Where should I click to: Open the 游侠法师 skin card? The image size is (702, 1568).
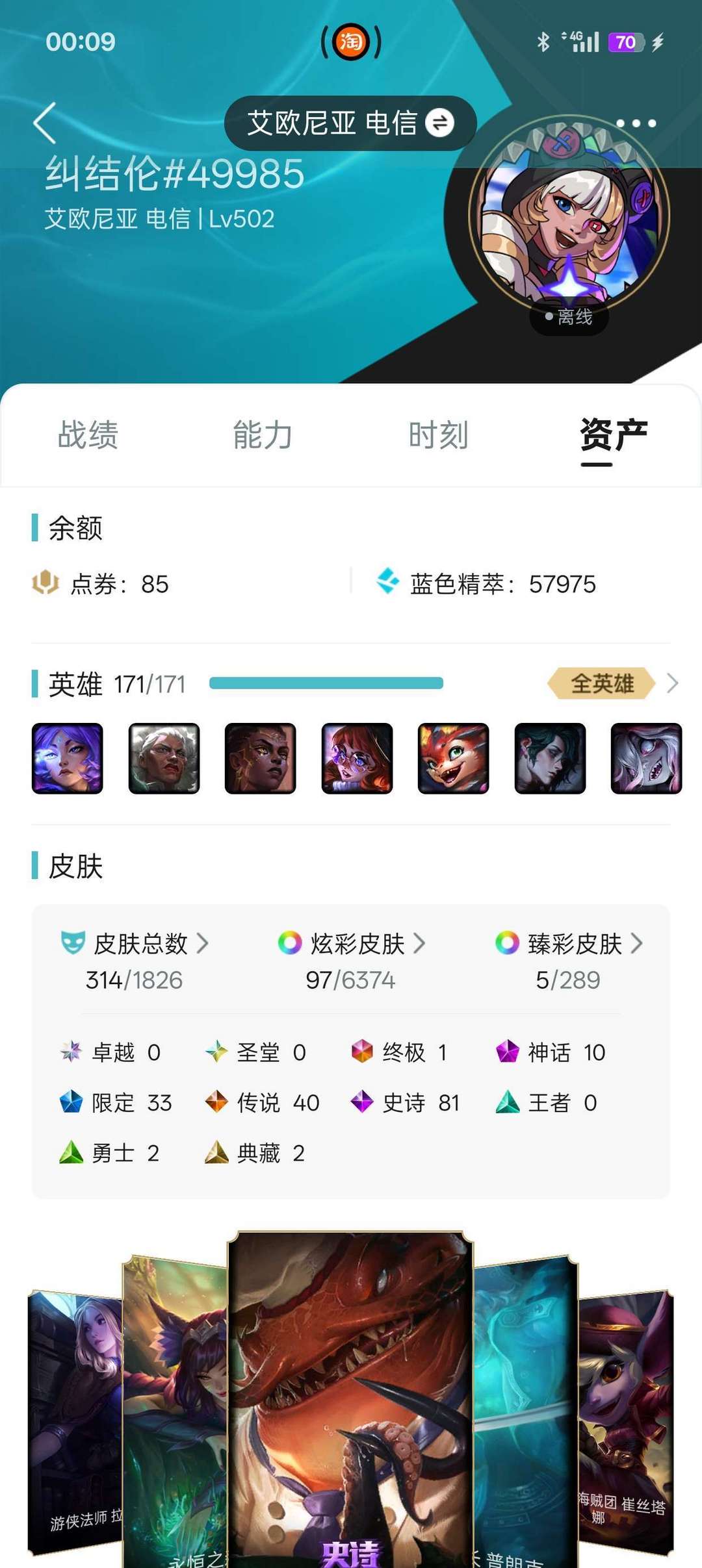click(75, 1423)
